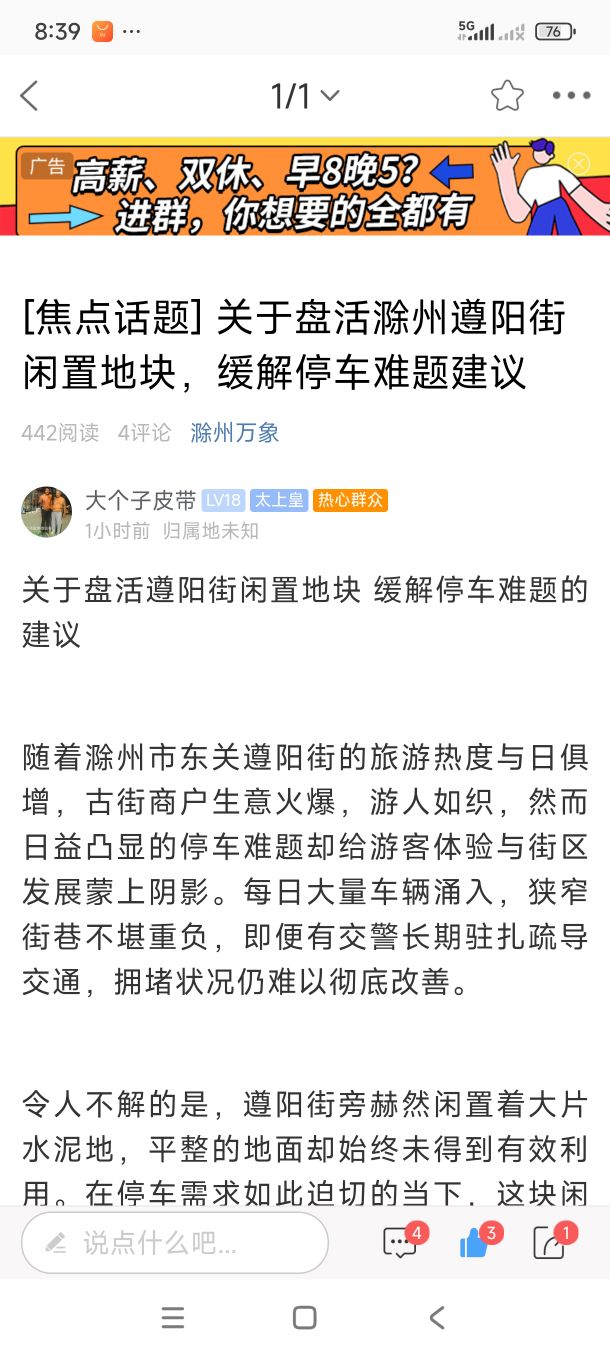Share this post

tap(549, 1243)
